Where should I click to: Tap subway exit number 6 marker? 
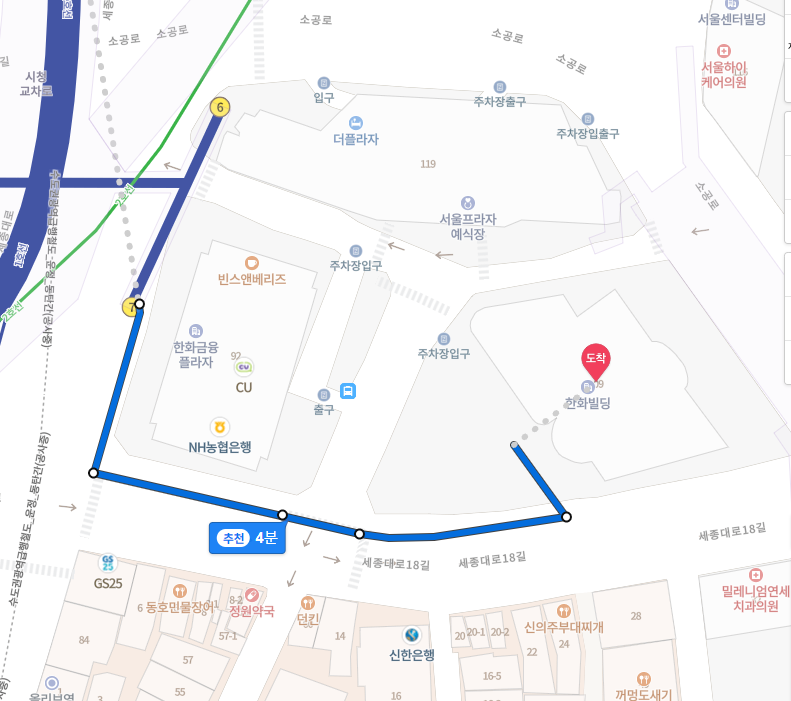tap(219, 107)
